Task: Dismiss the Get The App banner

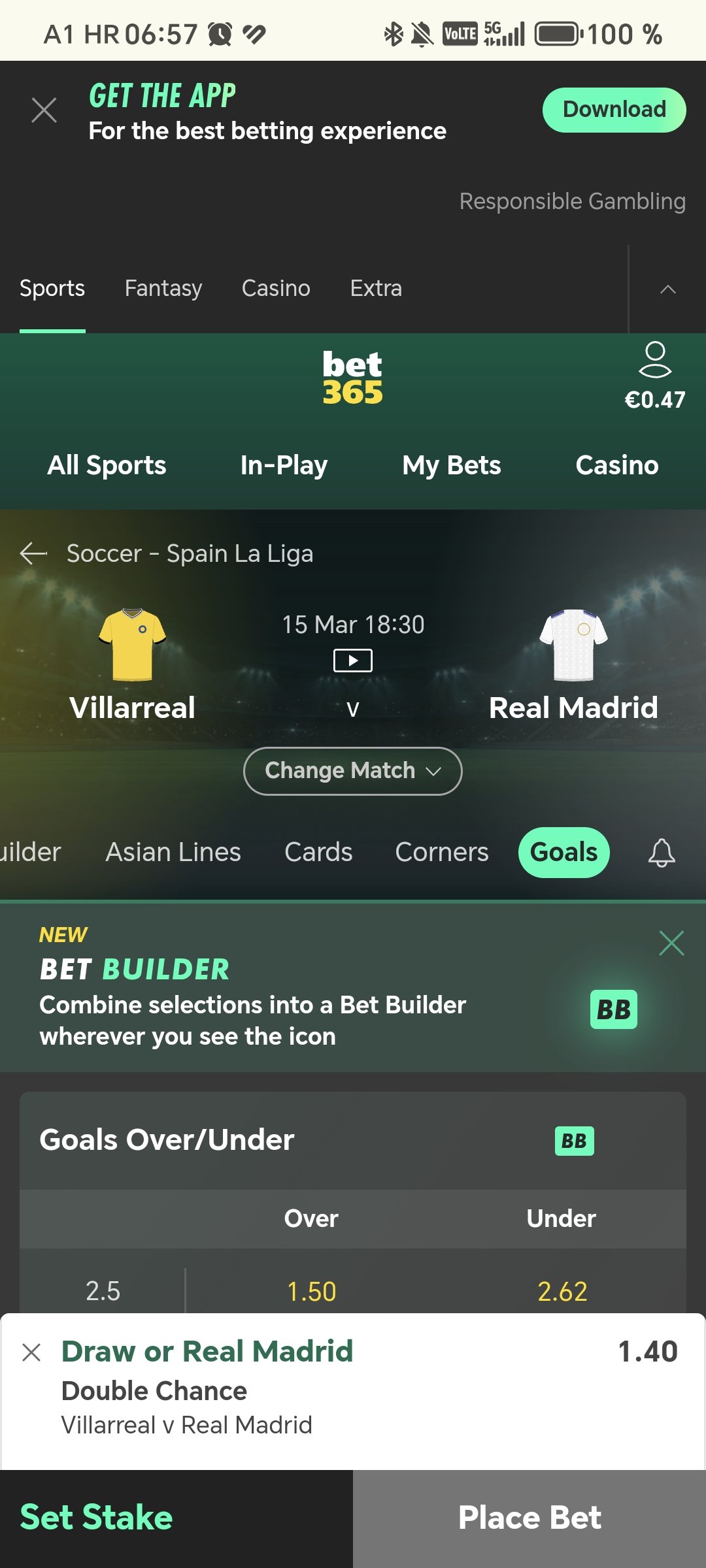Action: click(x=44, y=110)
